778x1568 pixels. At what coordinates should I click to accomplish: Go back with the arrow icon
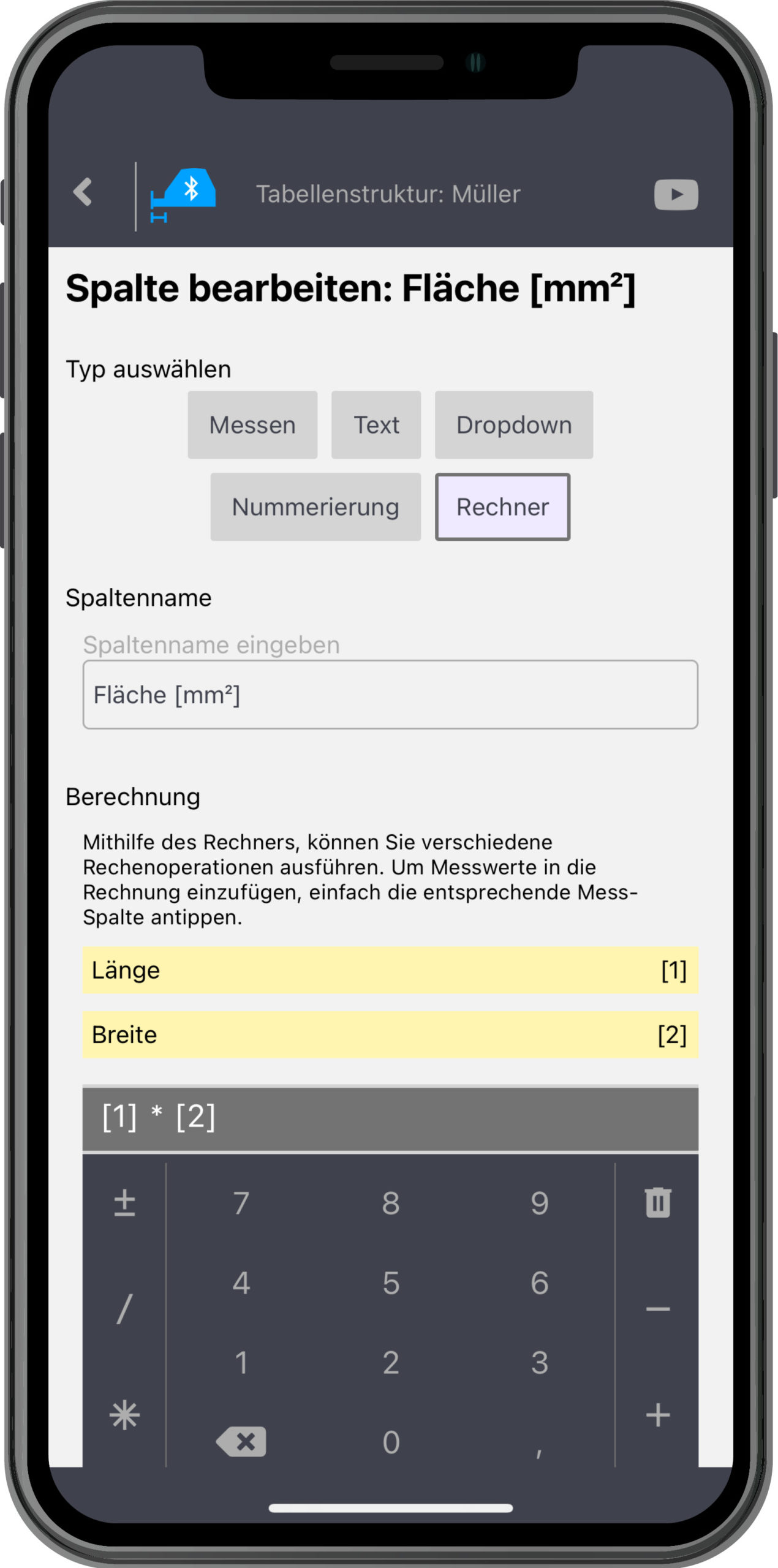point(83,192)
